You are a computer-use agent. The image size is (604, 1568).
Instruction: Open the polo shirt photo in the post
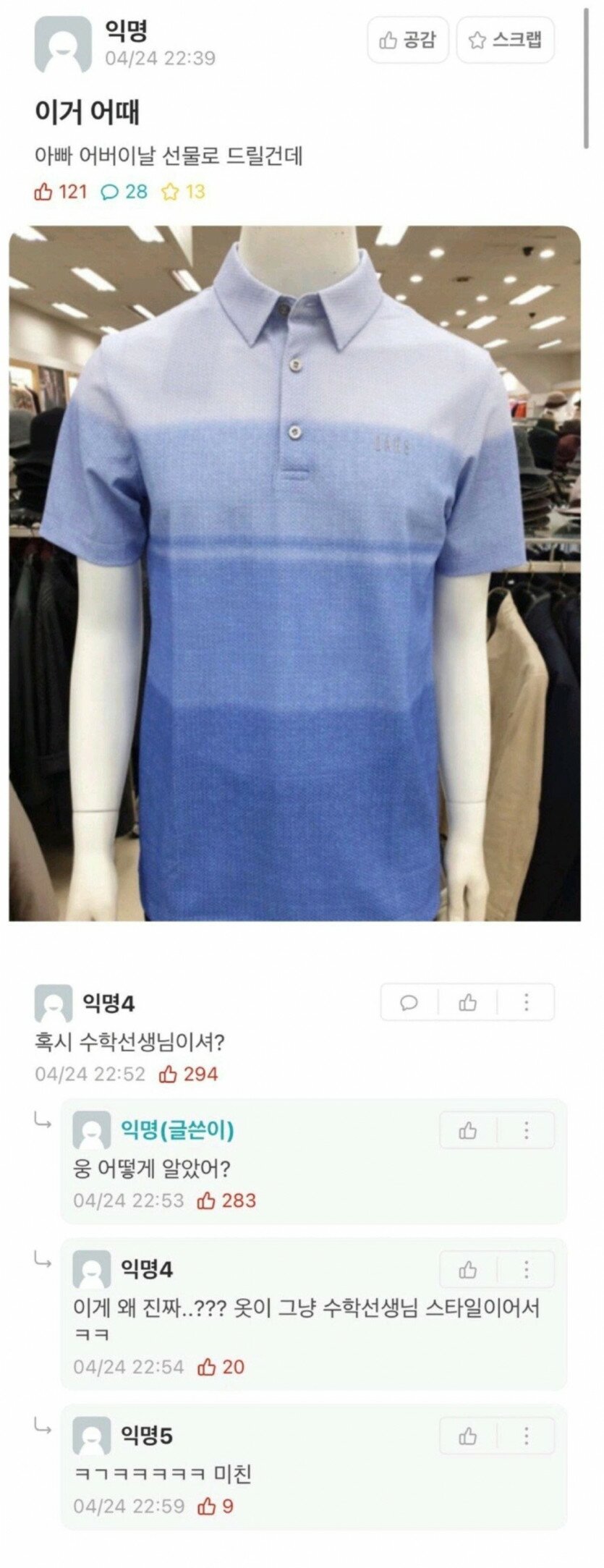pos(294,573)
